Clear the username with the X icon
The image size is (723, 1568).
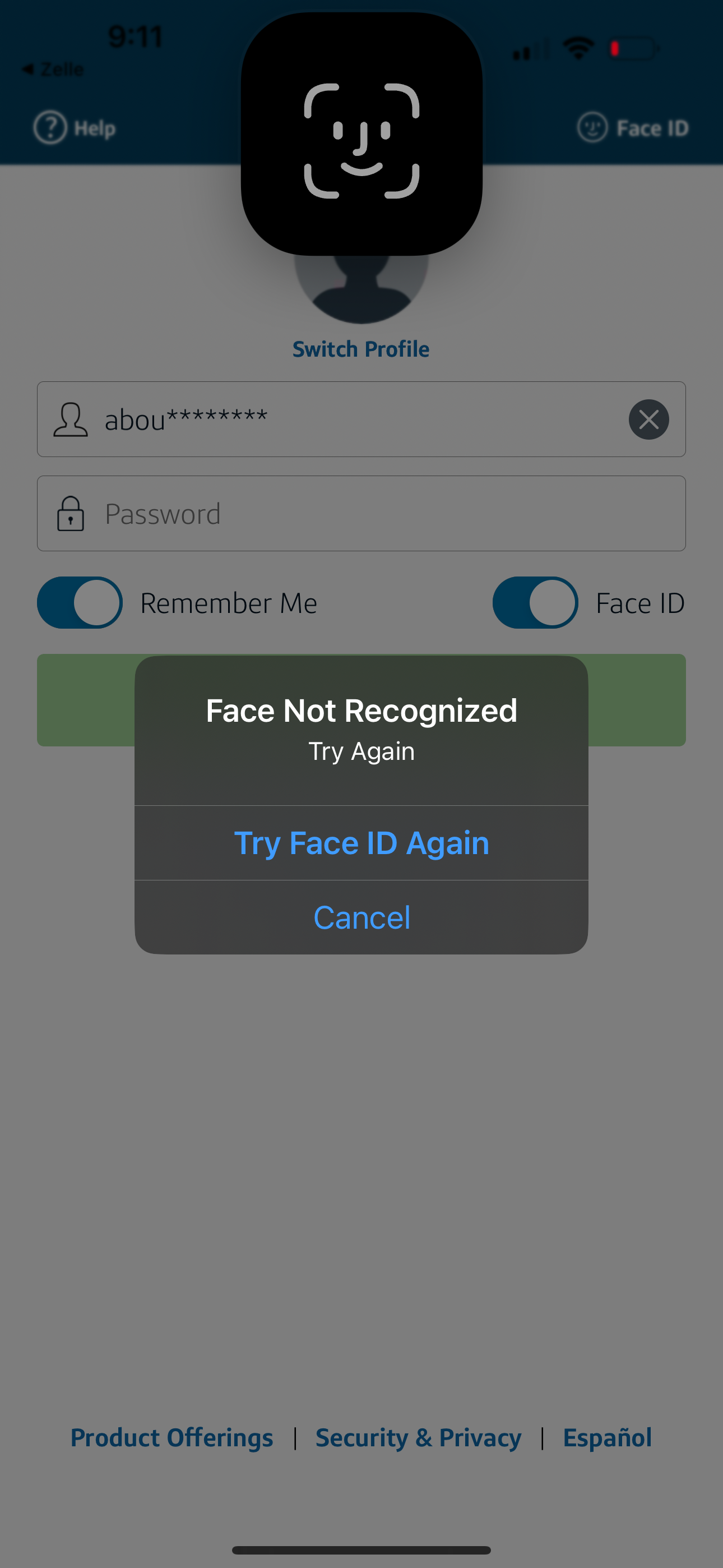648,419
